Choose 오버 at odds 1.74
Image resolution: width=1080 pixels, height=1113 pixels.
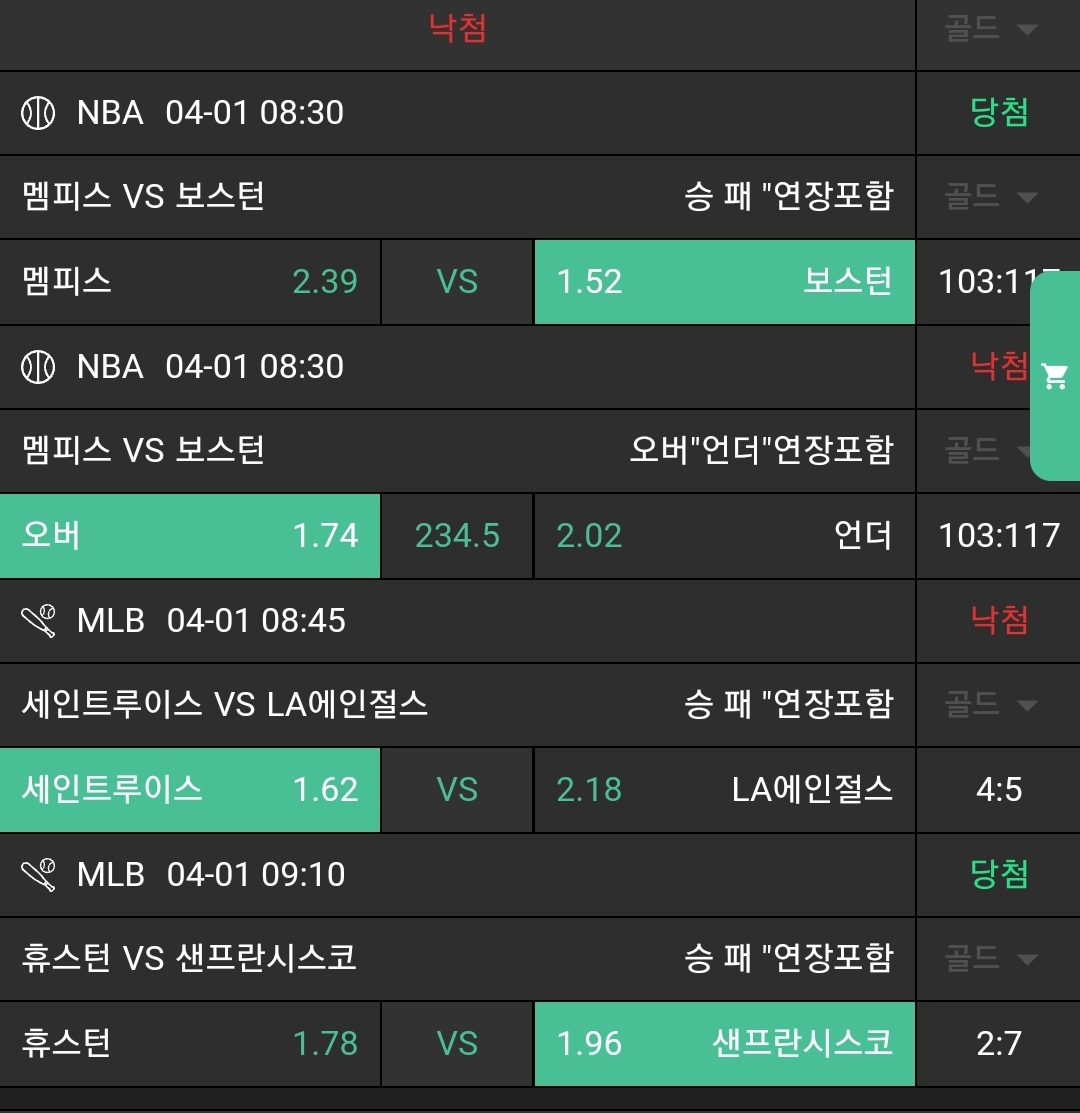(190, 536)
